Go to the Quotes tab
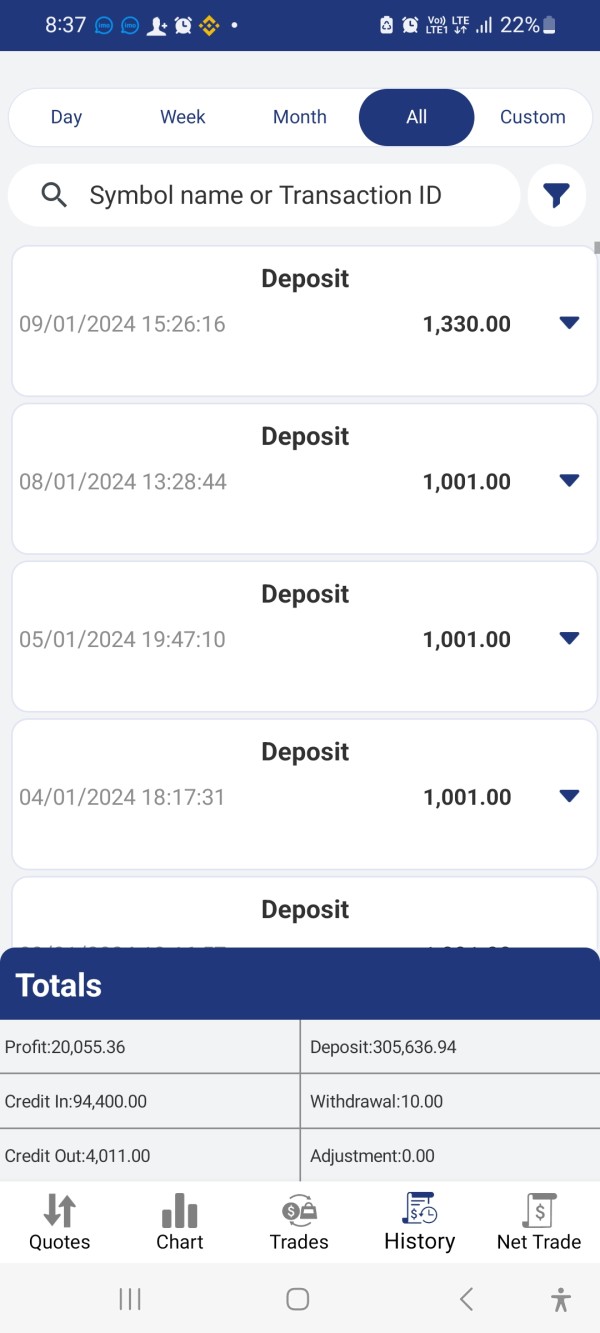 click(x=60, y=1222)
